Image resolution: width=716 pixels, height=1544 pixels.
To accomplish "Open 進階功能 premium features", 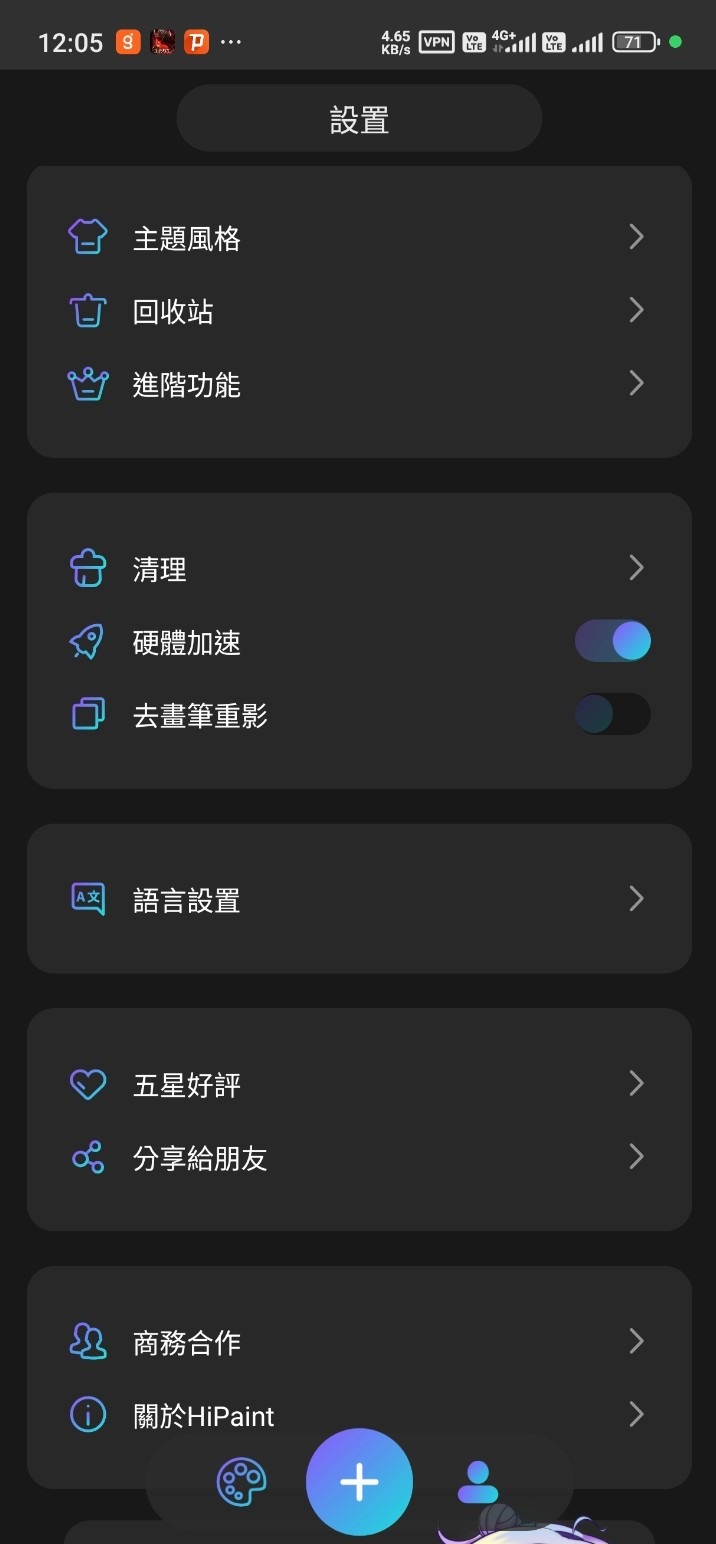I will tap(358, 385).
